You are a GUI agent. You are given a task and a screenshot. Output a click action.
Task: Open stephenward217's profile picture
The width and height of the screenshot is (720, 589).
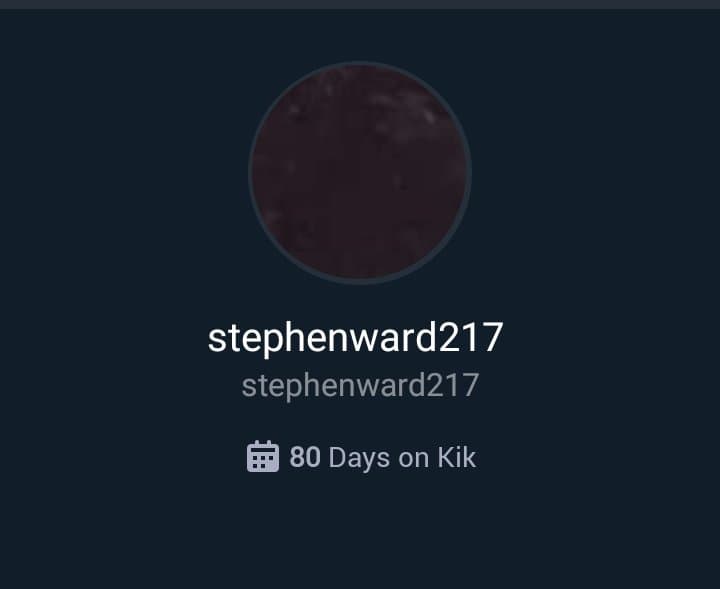click(x=360, y=173)
